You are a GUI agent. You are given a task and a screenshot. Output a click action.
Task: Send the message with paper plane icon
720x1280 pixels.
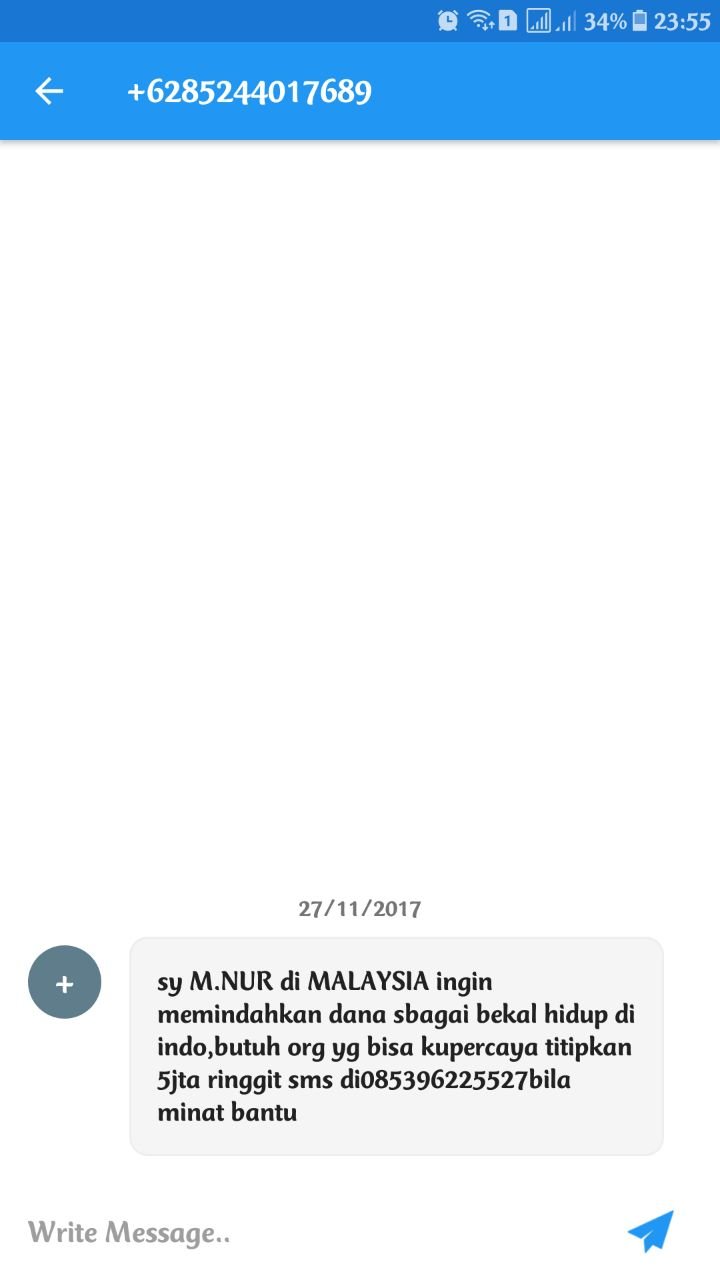(650, 1231)
